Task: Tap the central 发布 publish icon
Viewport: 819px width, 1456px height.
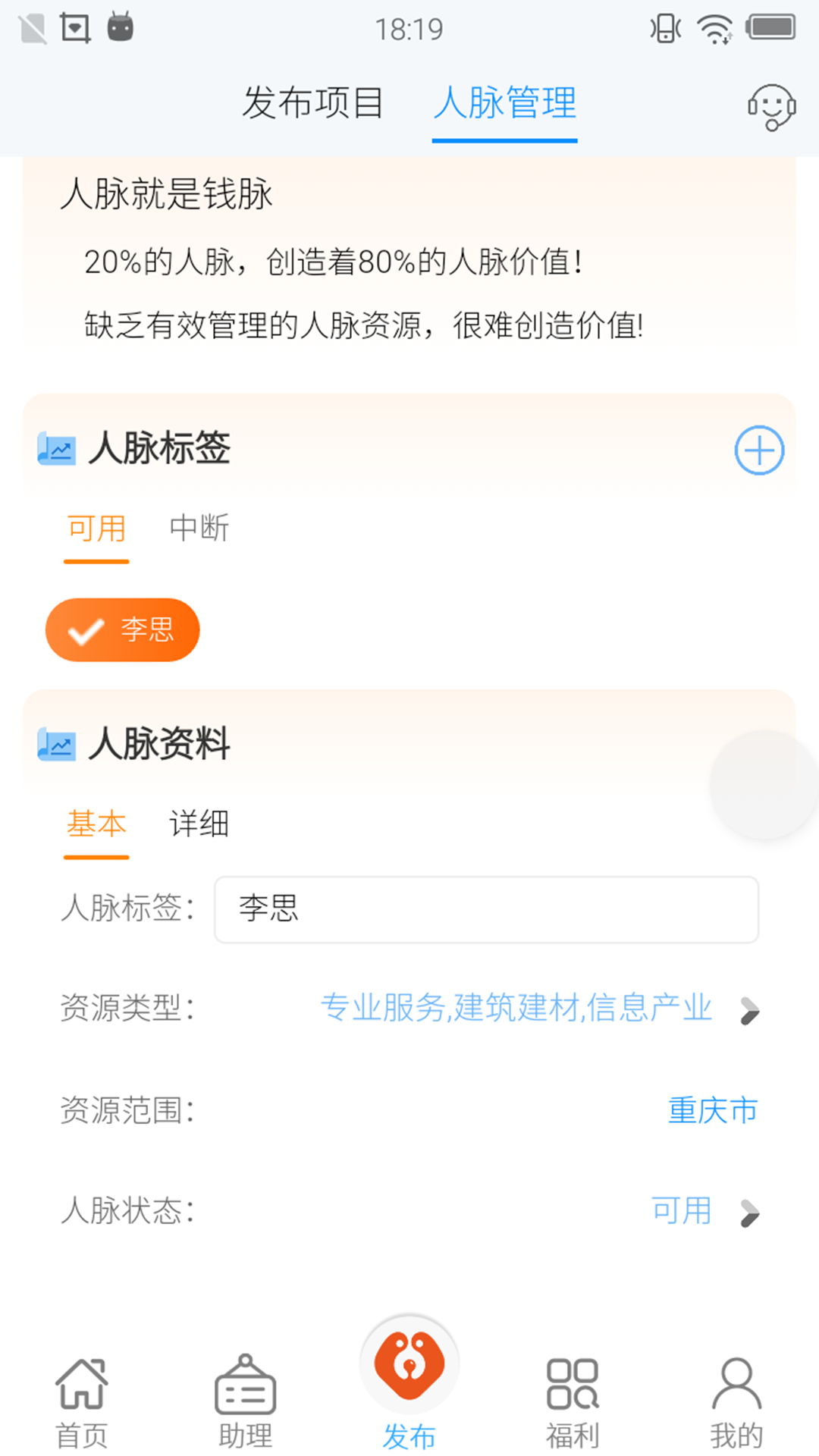Action: pyautogui.click(x=409, y=1365)
